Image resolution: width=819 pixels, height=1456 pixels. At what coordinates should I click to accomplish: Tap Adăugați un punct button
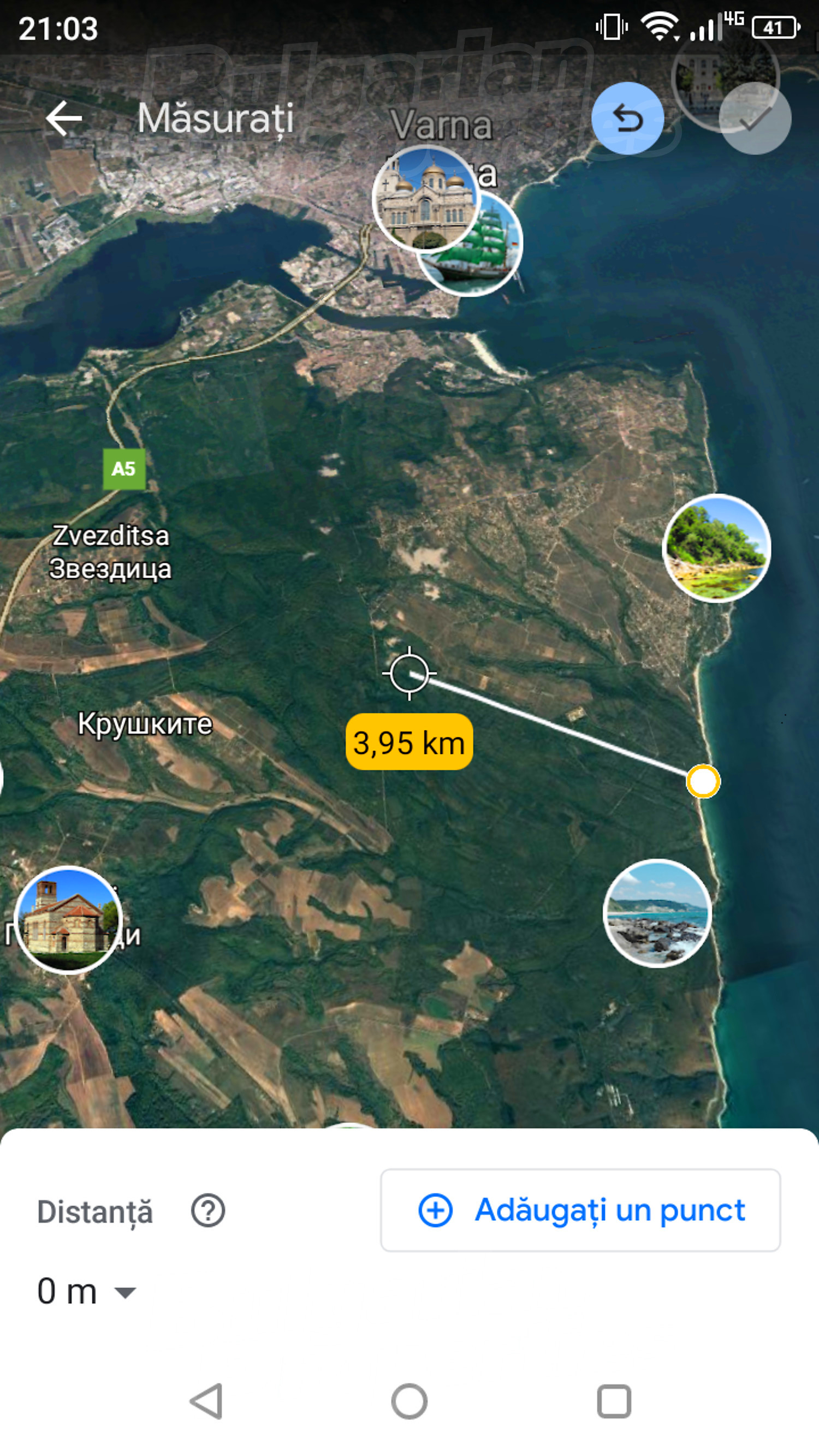[x=580, y=1210]
